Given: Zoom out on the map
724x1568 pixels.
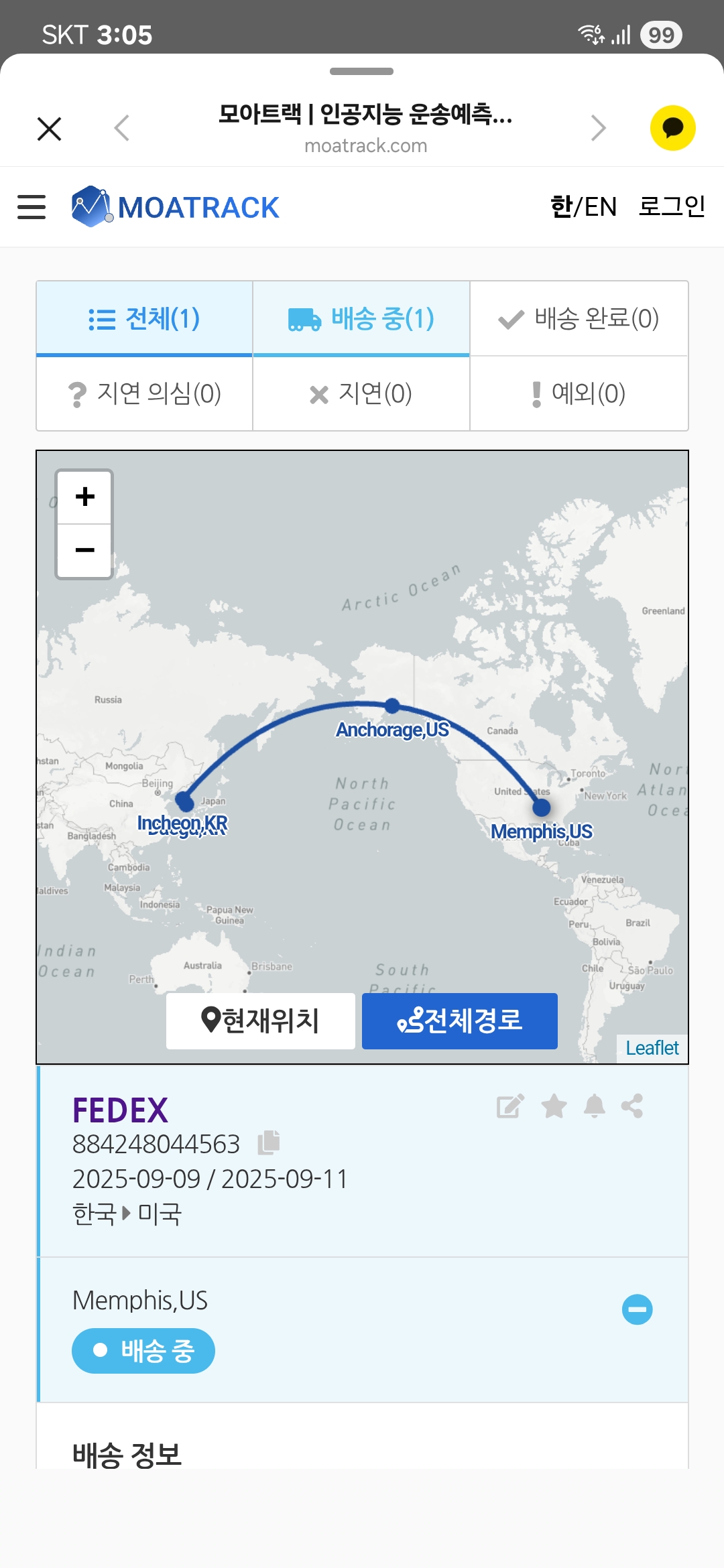Looking at the screenshot, I should (x=84, y=551).
